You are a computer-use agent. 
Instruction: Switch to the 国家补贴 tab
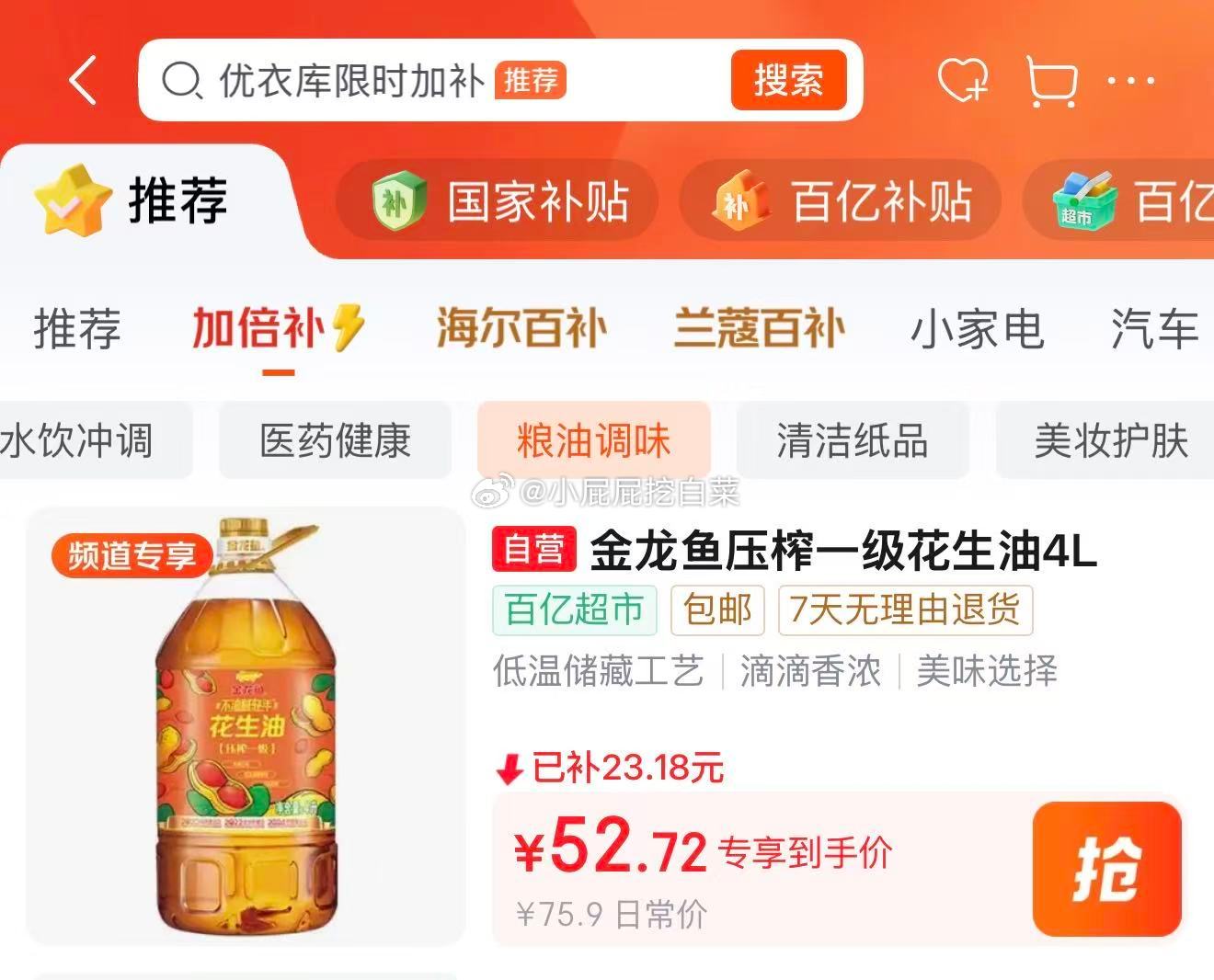(498, 200)
